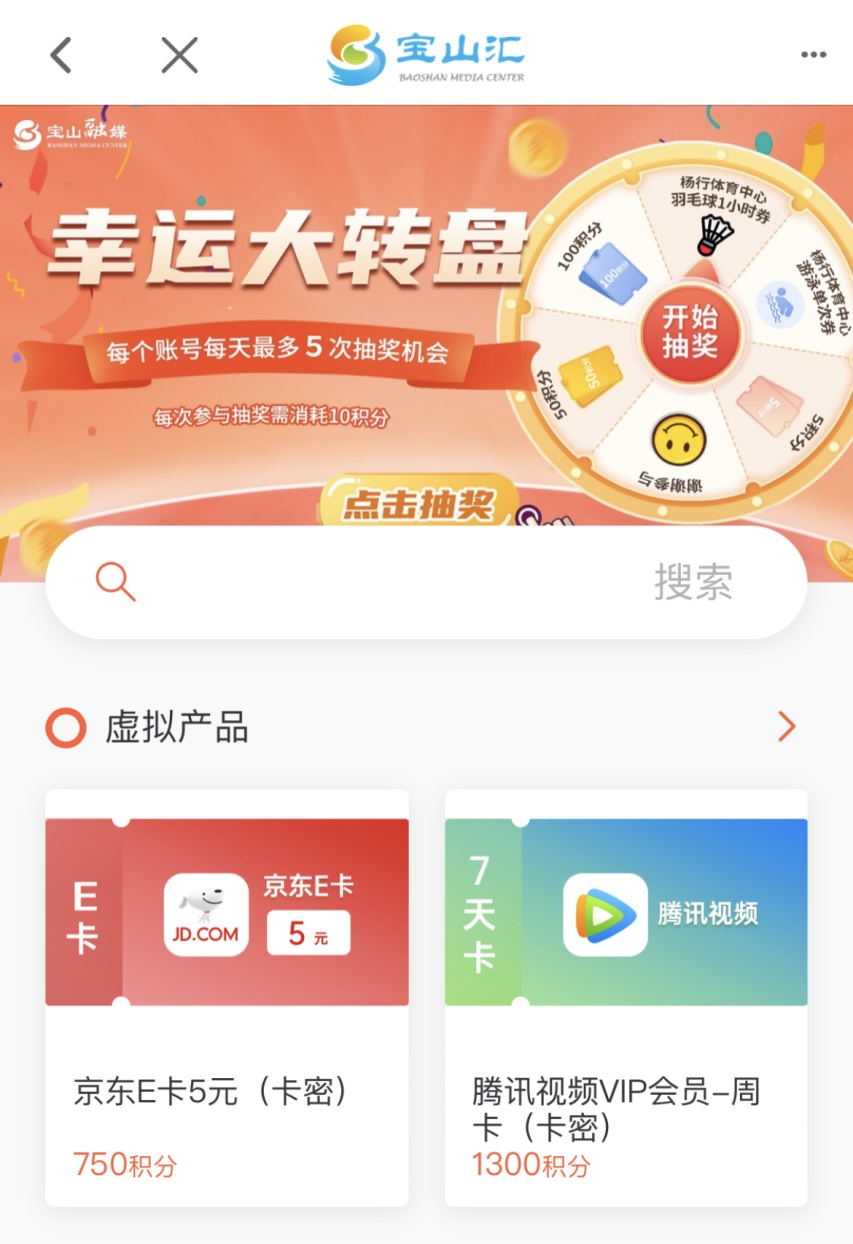Tap the 搜索 button
Viewport: 853px width, 1244px height.
pyautogui.click(x=693, y=582)
